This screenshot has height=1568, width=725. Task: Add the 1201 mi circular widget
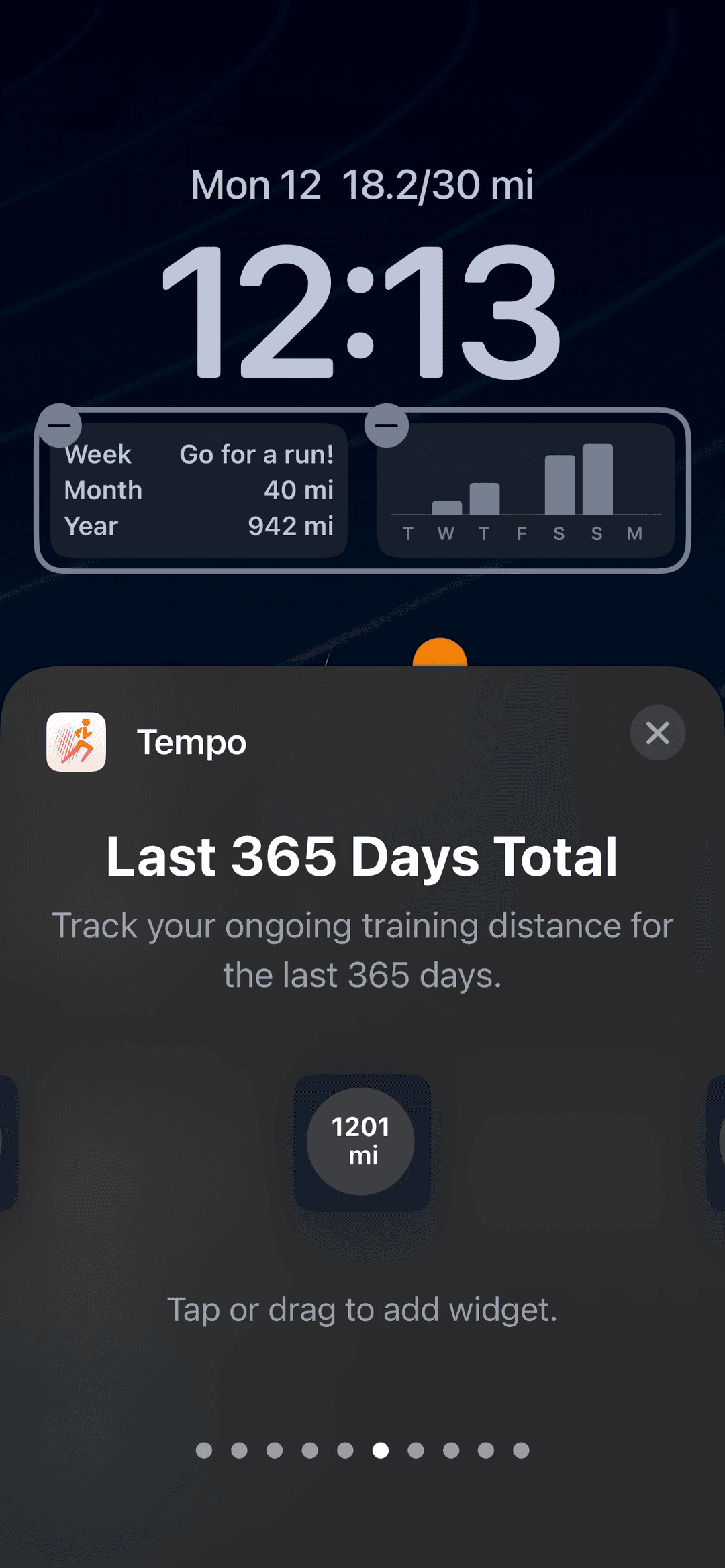click(361, 1141)
